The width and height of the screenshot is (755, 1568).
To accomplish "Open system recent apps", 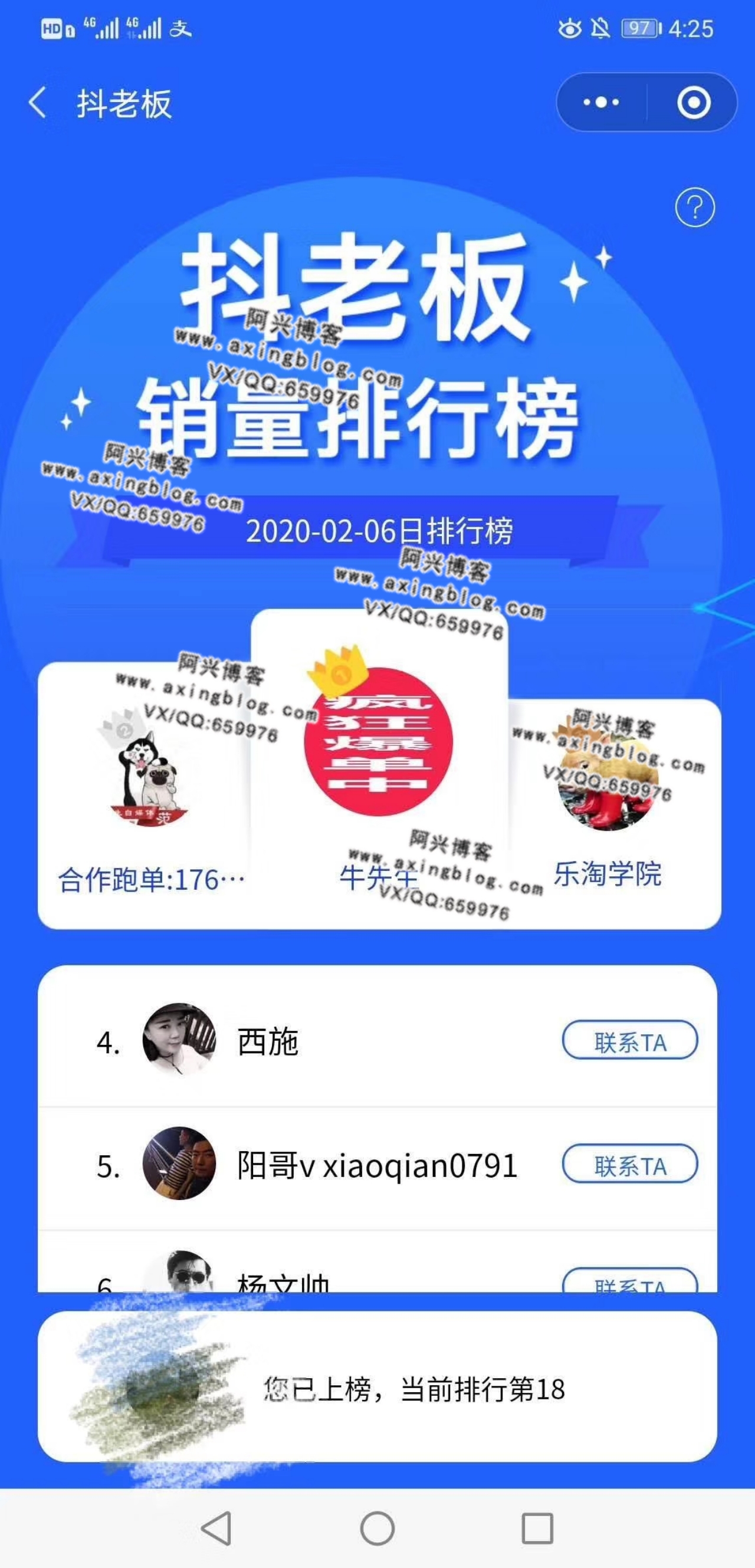I will click(x=537, y=1528).
